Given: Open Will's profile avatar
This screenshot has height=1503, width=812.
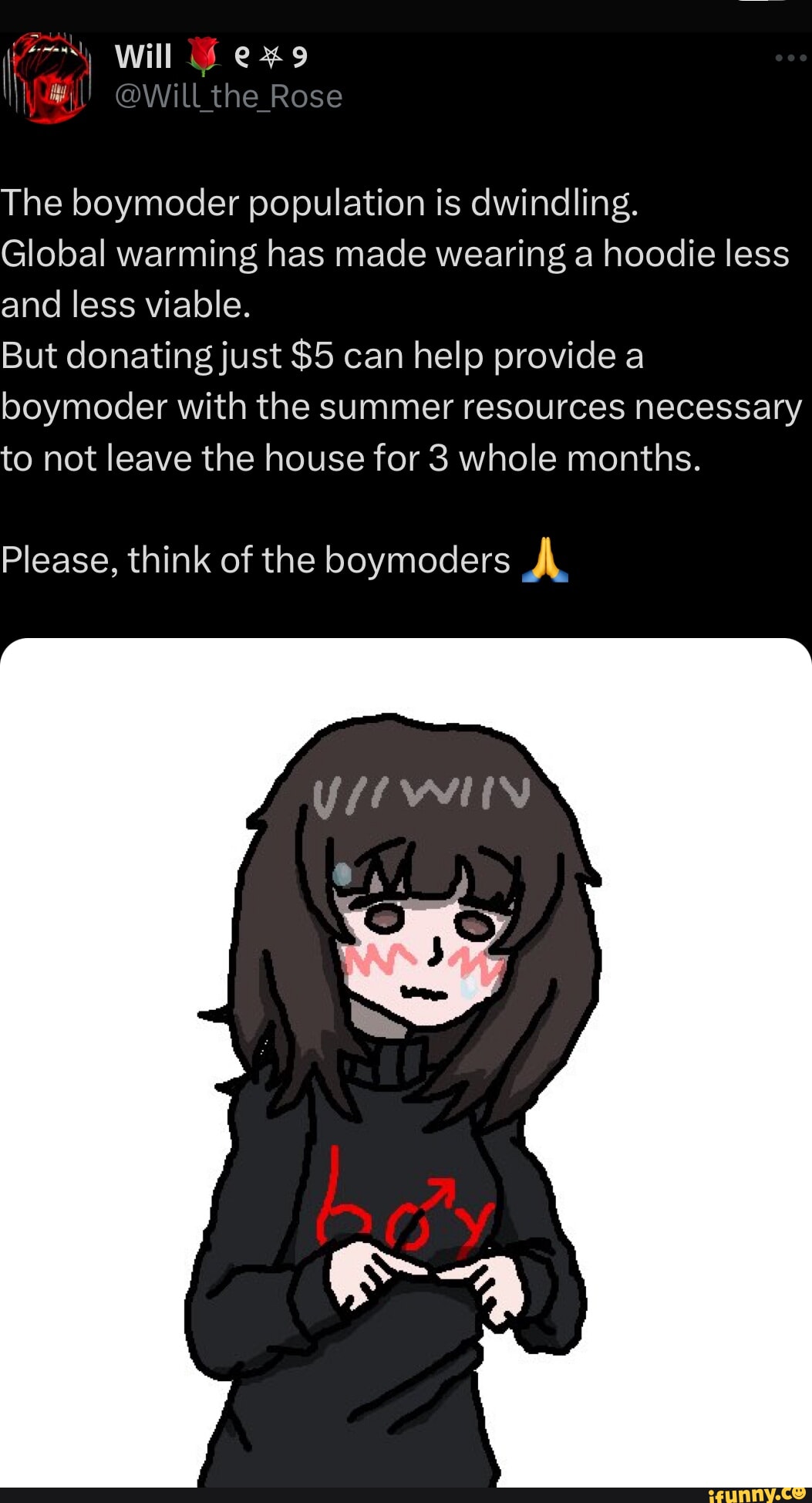Looking at the screenshot, I should point(48,77).
